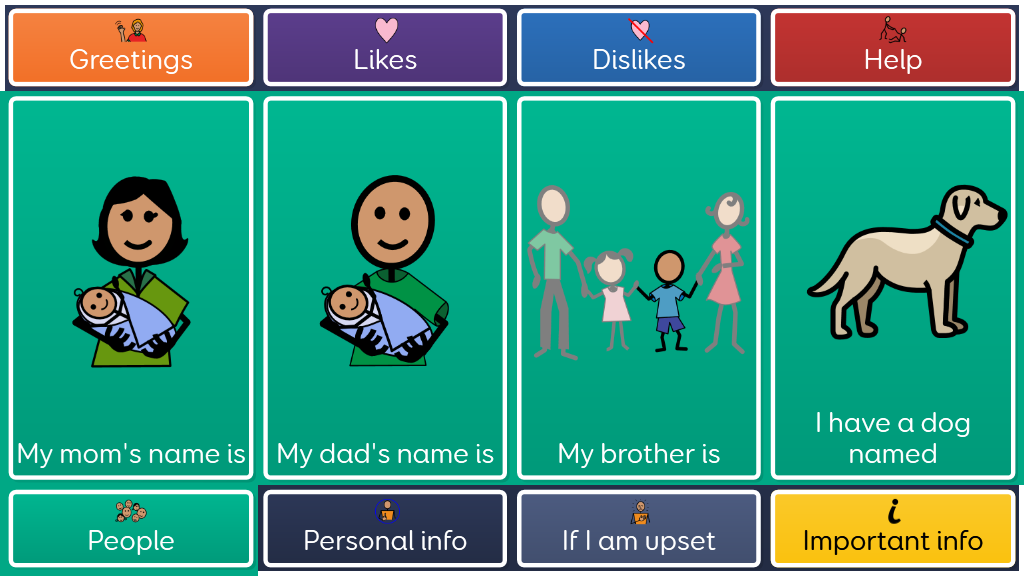Tap the "My brother is" tile

pos(639,288)
